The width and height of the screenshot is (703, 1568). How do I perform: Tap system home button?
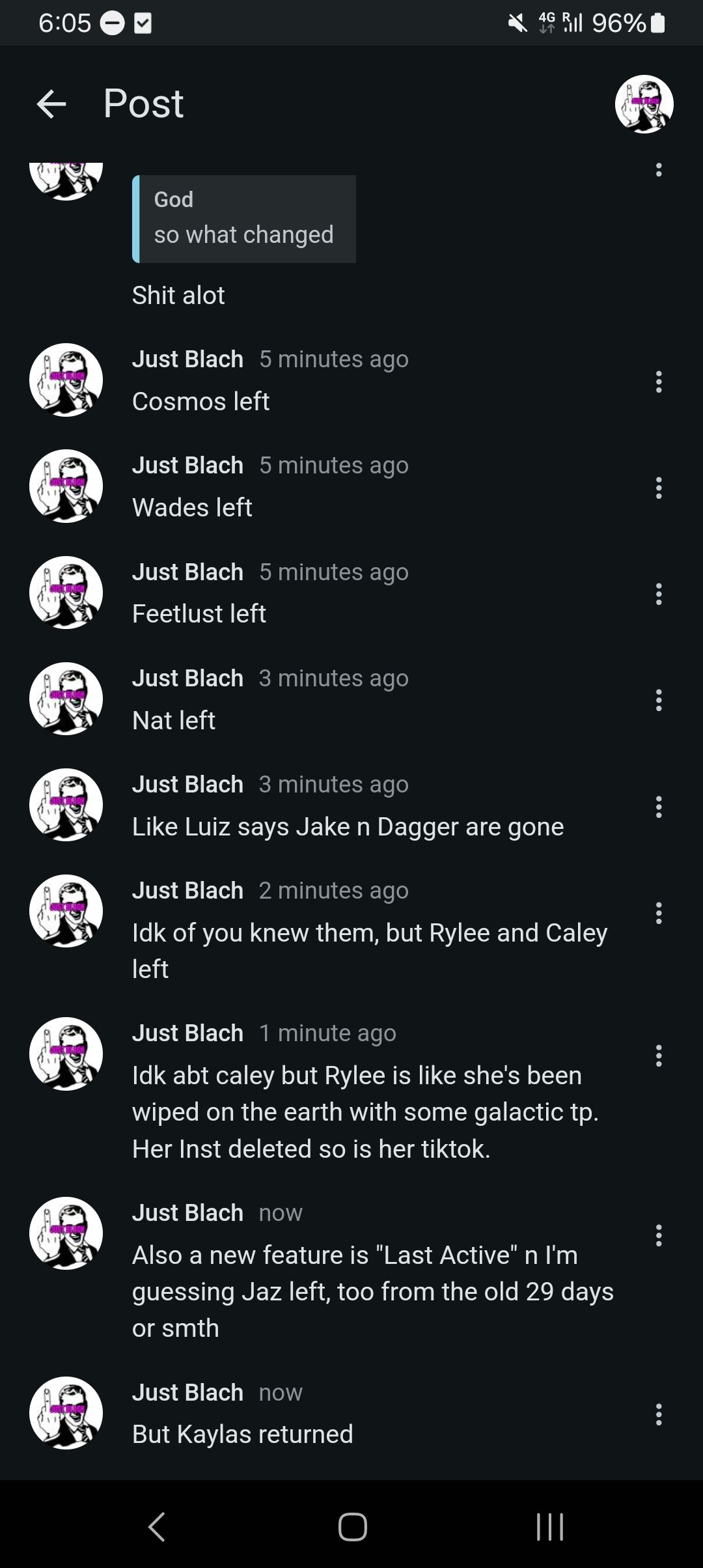click(x=352, y=1526)
